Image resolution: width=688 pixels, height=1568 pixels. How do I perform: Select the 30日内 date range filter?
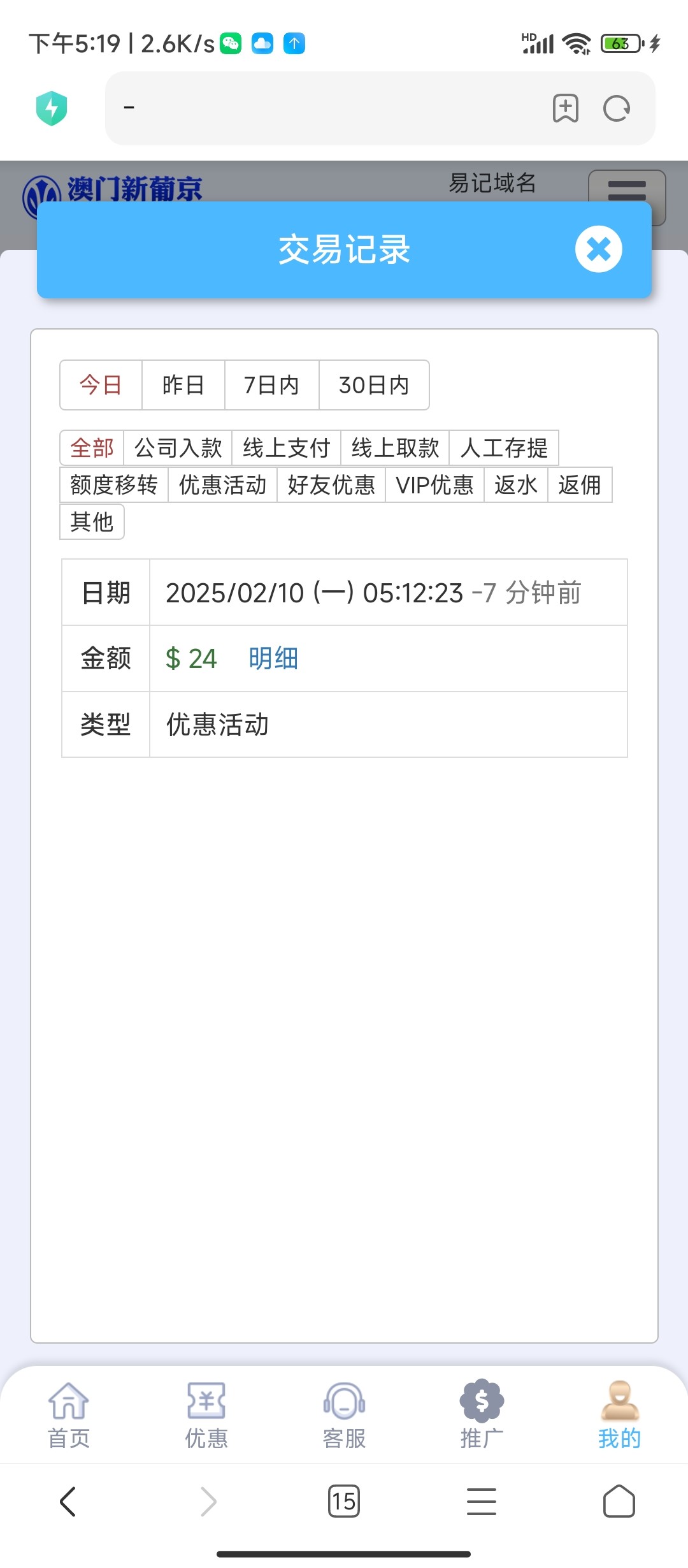click(373, 385)
